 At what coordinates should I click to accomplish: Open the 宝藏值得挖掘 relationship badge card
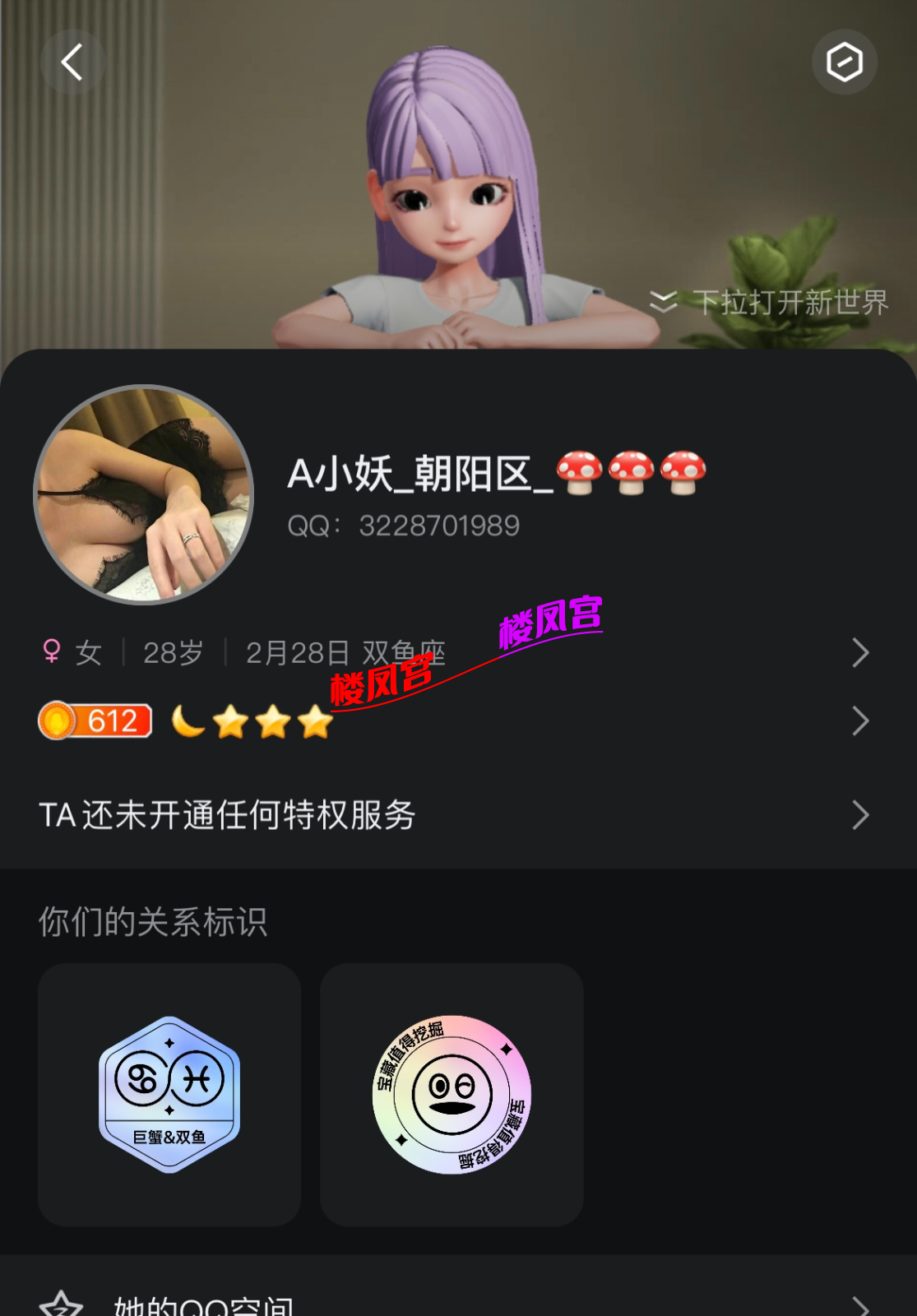pos(452,1095)
